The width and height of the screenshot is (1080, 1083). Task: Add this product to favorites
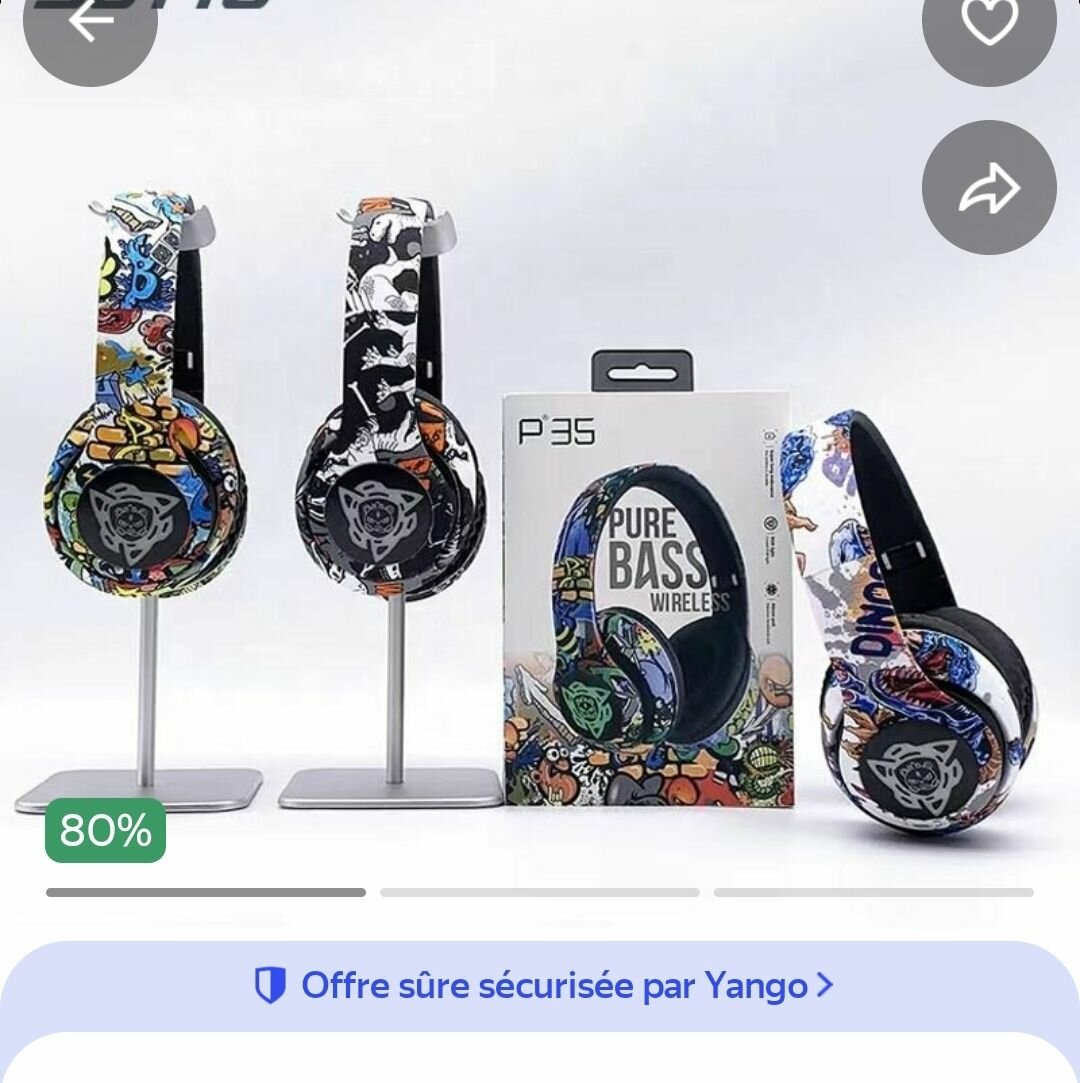pyautogui.click(x=988, y=24)
